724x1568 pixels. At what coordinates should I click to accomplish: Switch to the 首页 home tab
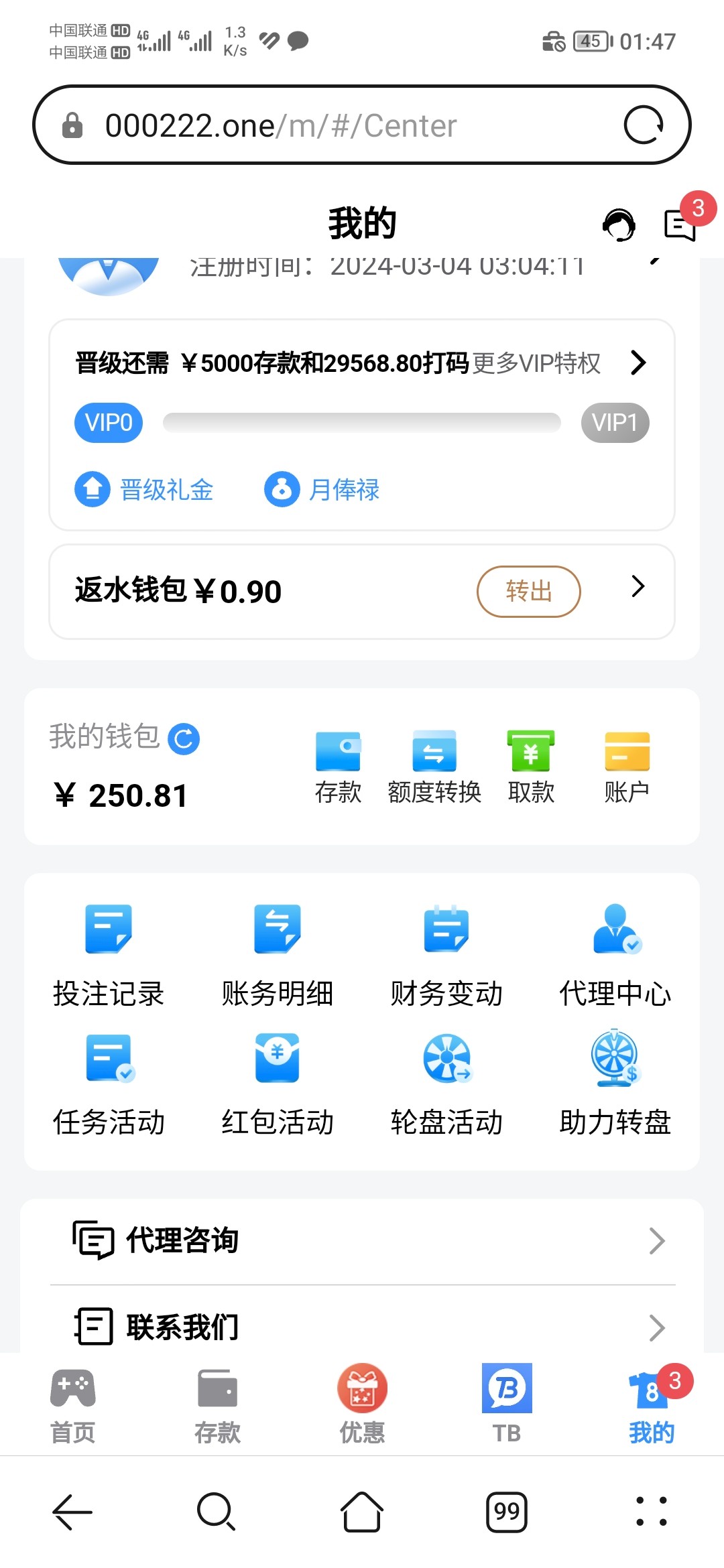[73, 1404]
